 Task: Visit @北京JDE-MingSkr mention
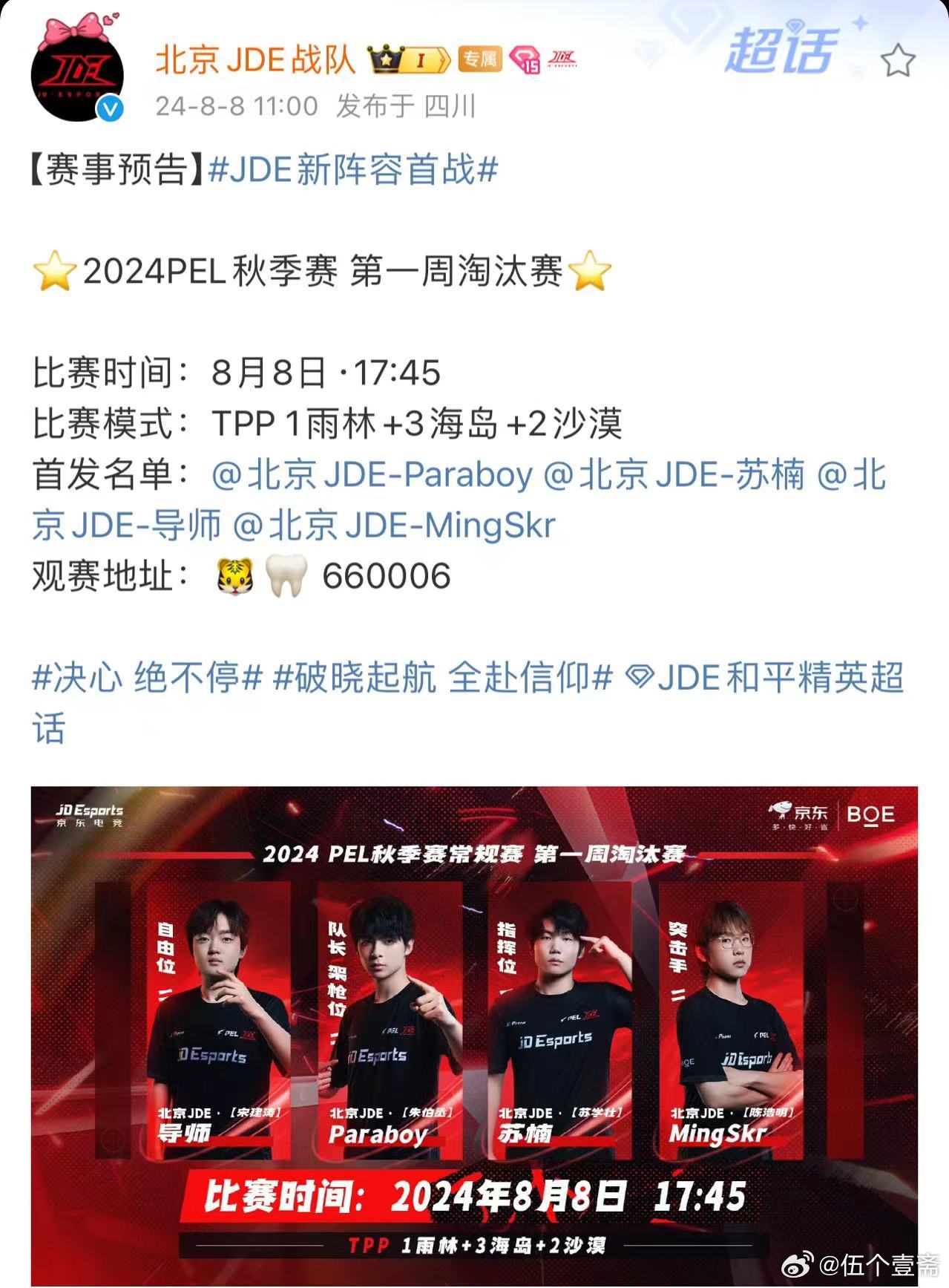tap(394, 526)
